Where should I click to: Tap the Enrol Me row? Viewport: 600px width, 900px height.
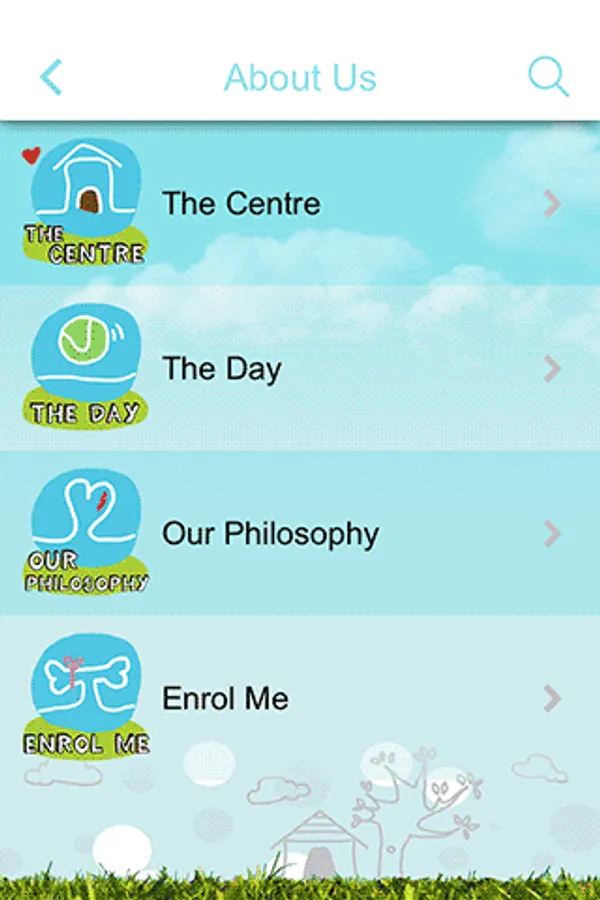click(x=300, y=698)
